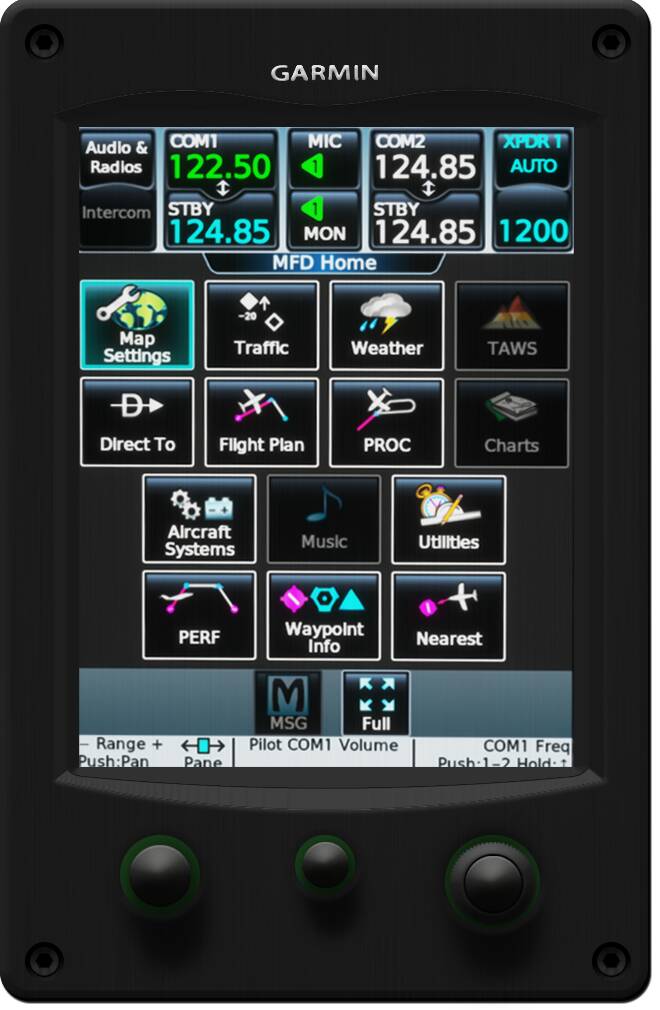The image size is (660, 1010).
Task: Open the PROC procedures menu
Action: (x=387, y=422)
